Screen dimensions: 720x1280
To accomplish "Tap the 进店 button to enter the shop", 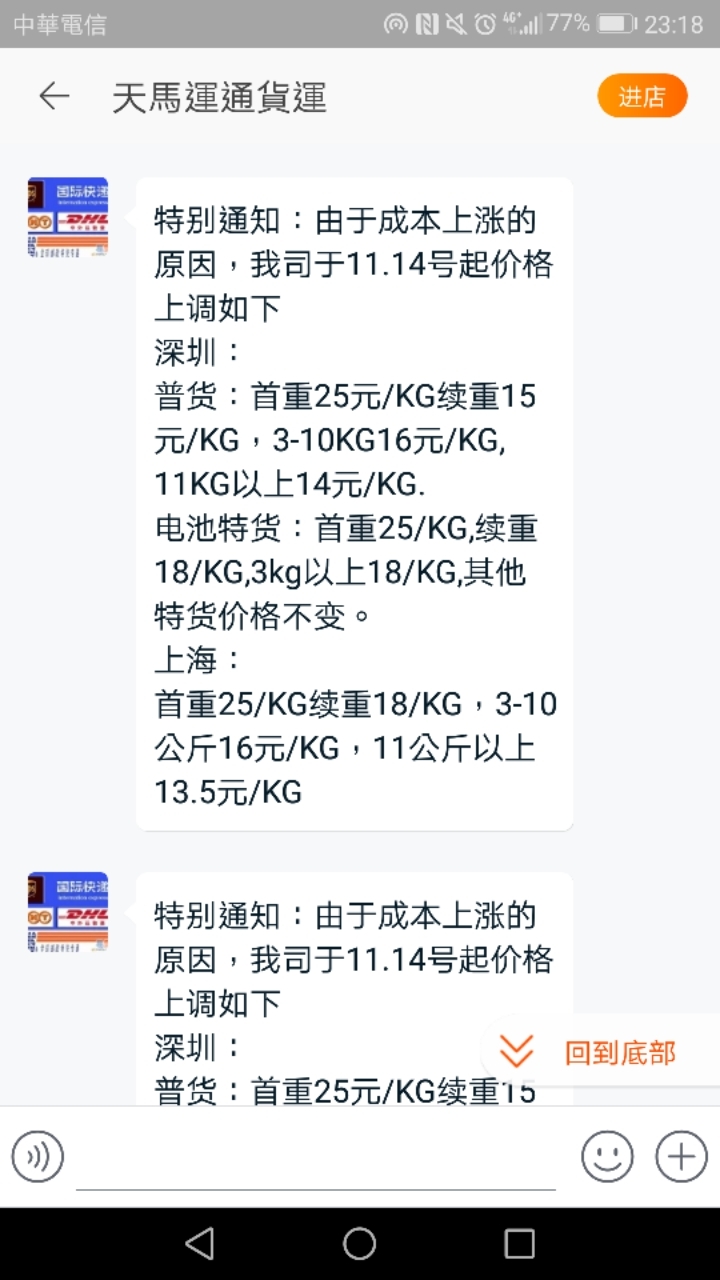I will (642, 96).
